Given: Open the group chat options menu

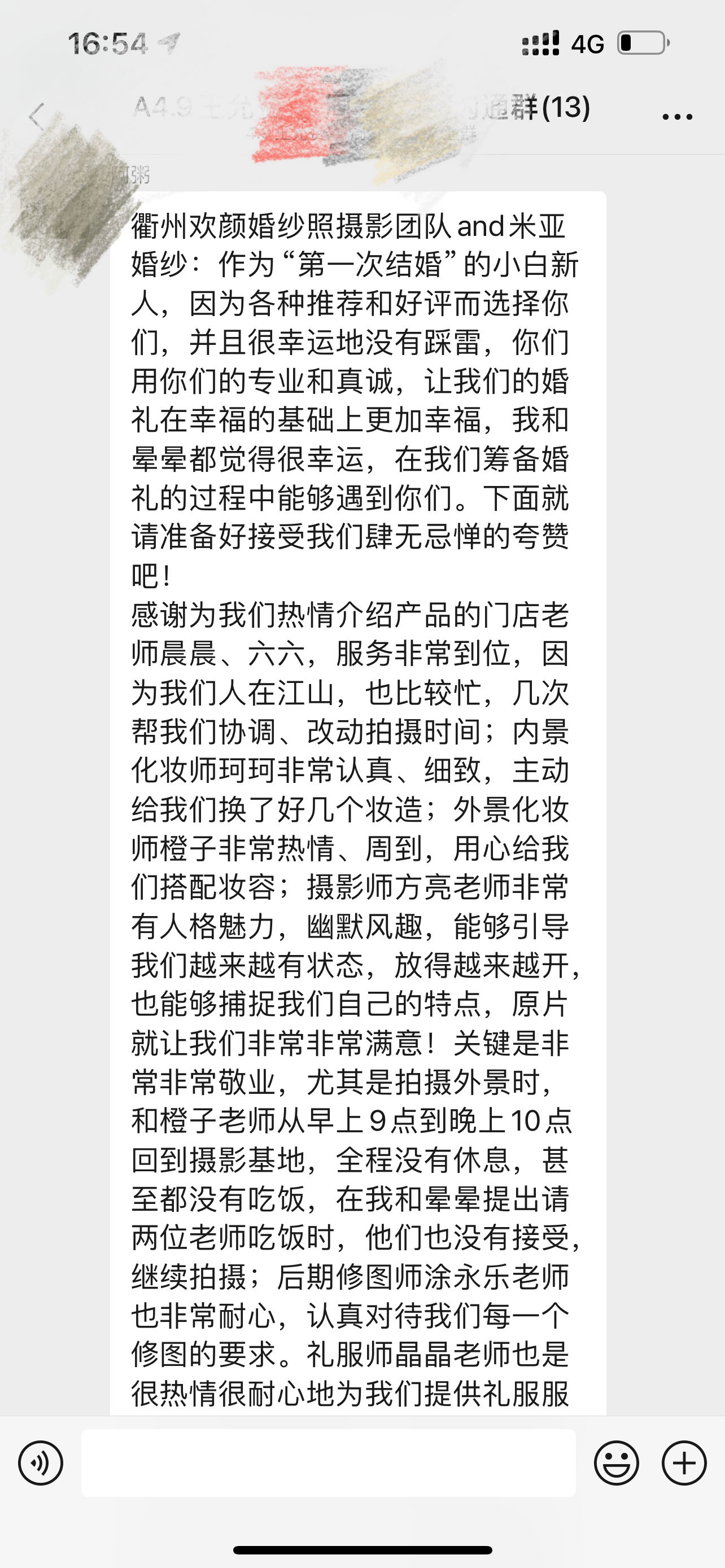Looking at the screenshot, I should click(x=678, y=117).
